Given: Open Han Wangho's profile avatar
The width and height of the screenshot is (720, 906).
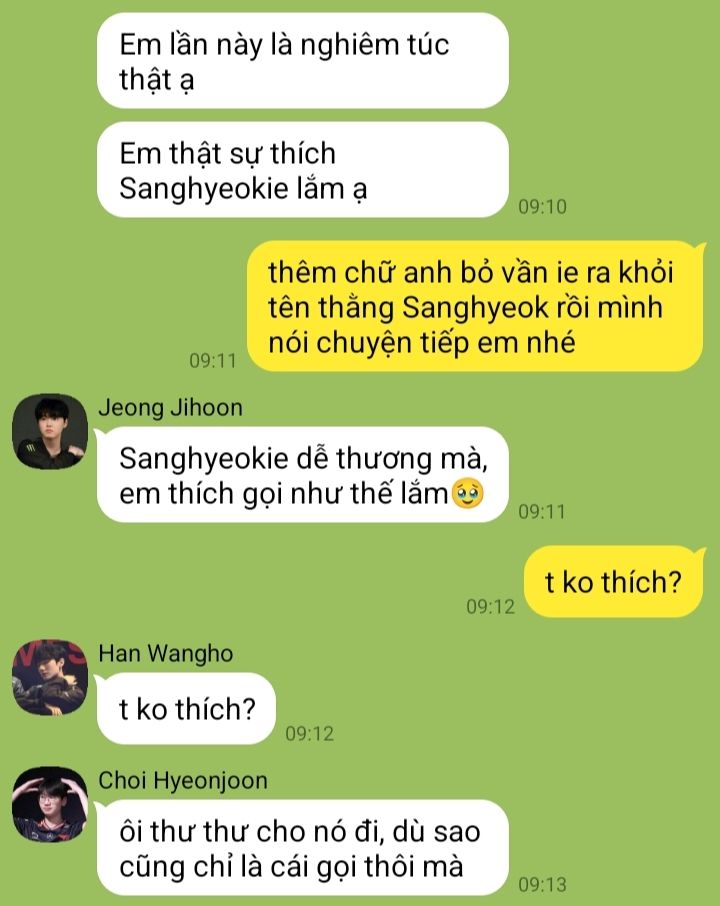Looking at the screenshot, I should (x=50, y=677).
